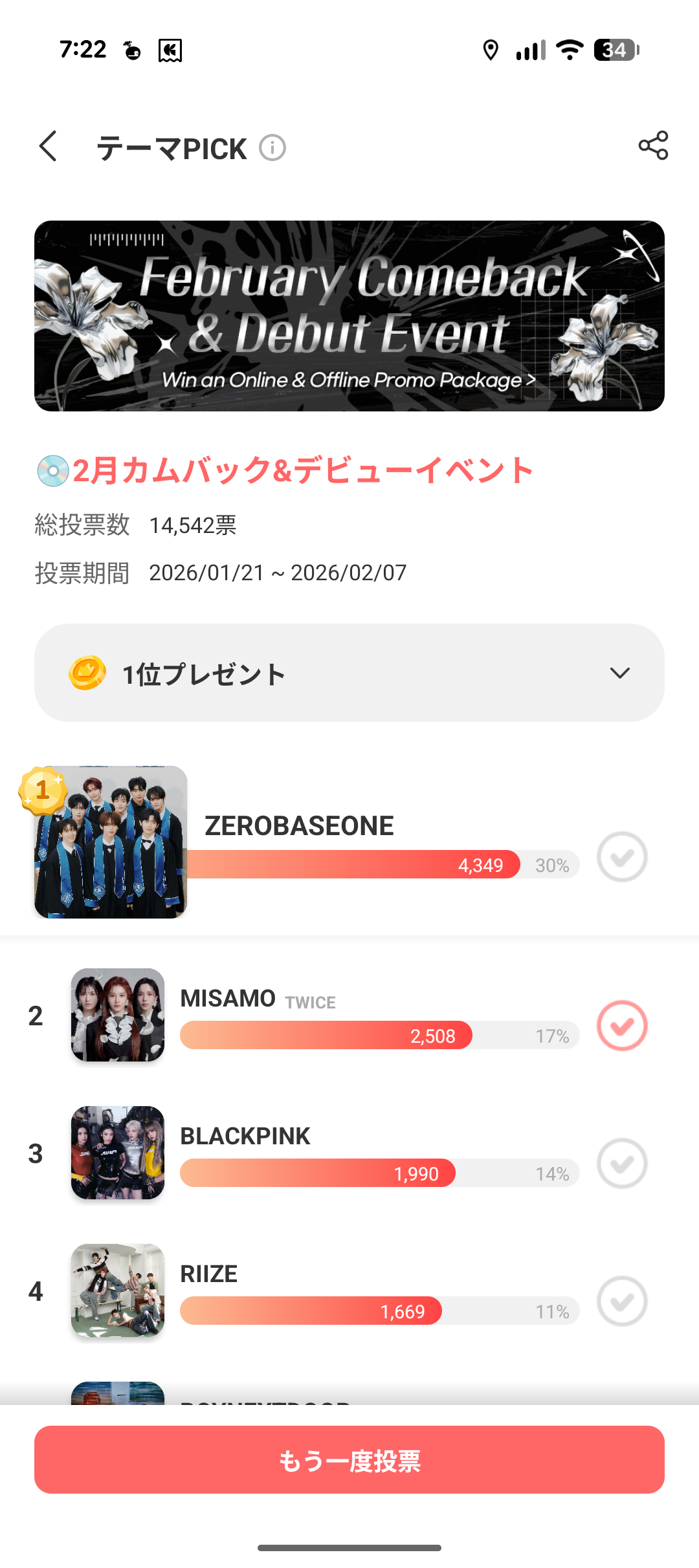
Task: Expand the 1位プレゼント prize section
Action: pos(349,673)
